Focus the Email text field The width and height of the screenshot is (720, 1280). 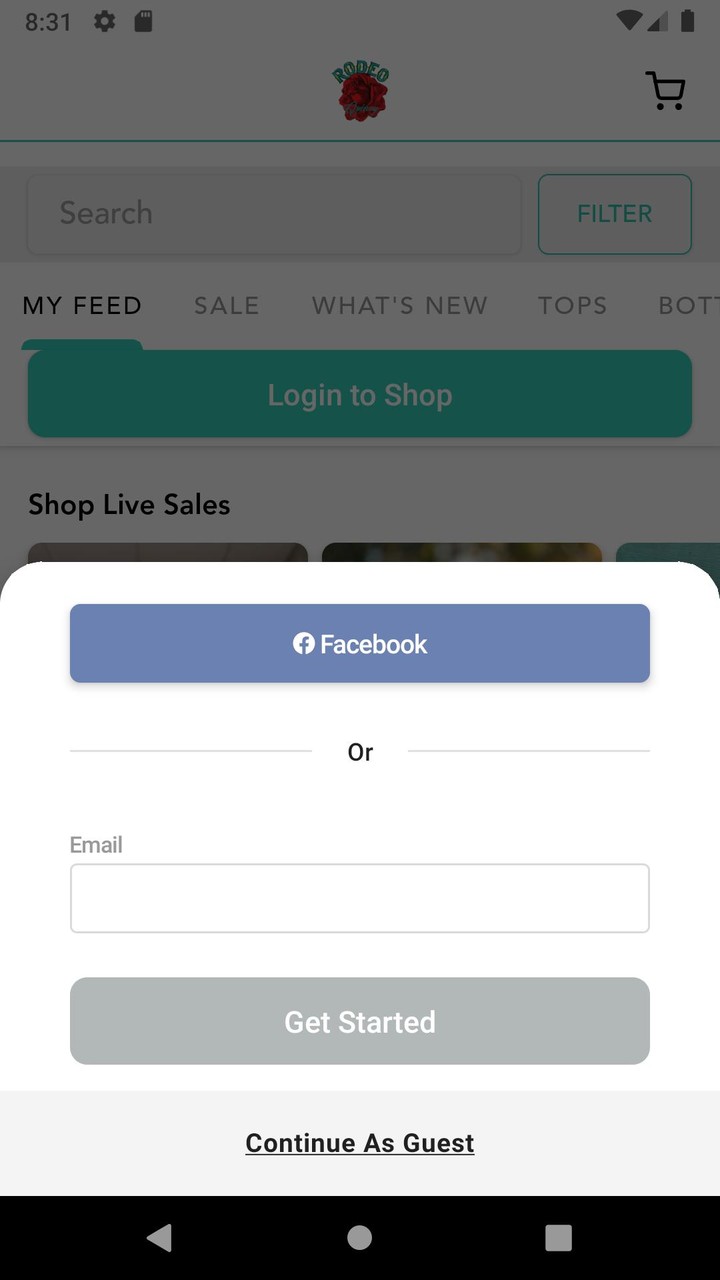click(360, 898)
